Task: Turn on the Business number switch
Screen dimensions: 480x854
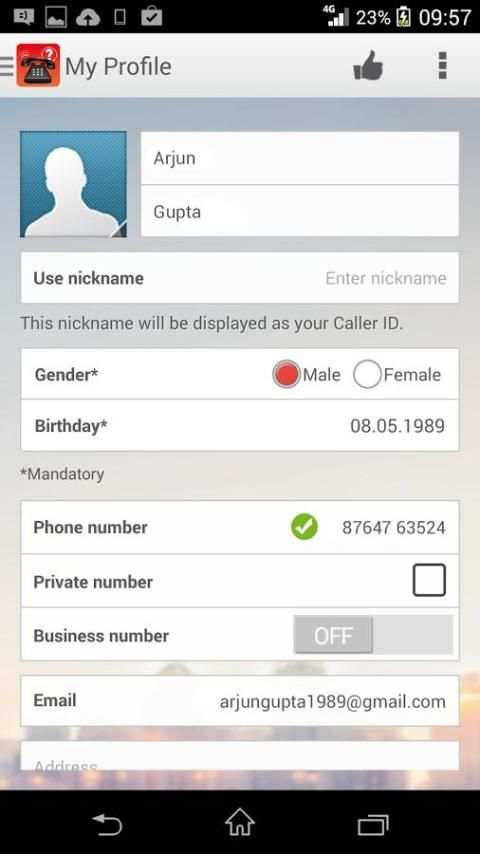Action: (x=373, y=635)
